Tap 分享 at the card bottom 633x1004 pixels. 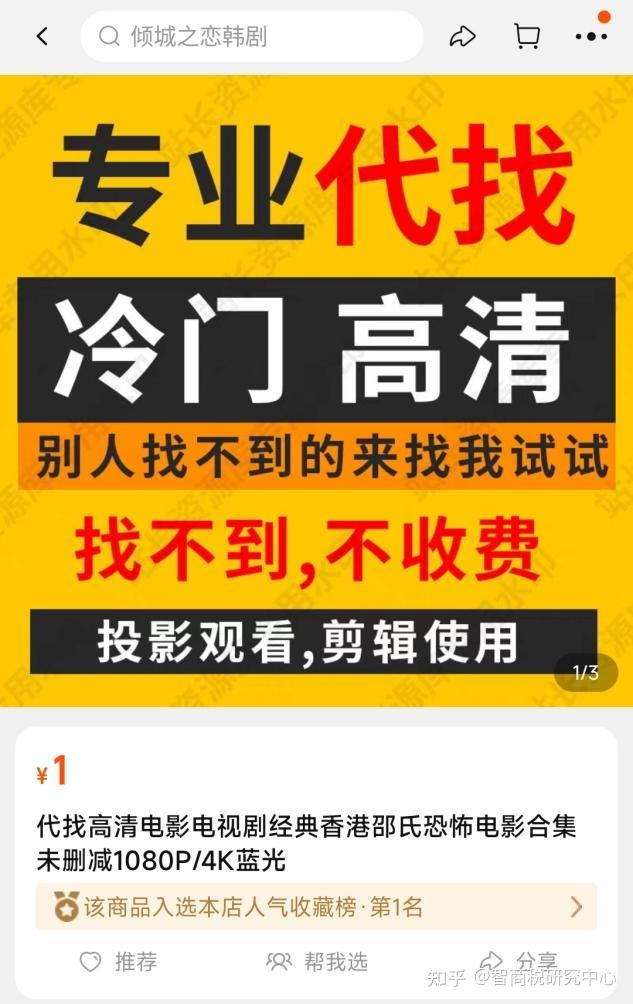(519, 962)
